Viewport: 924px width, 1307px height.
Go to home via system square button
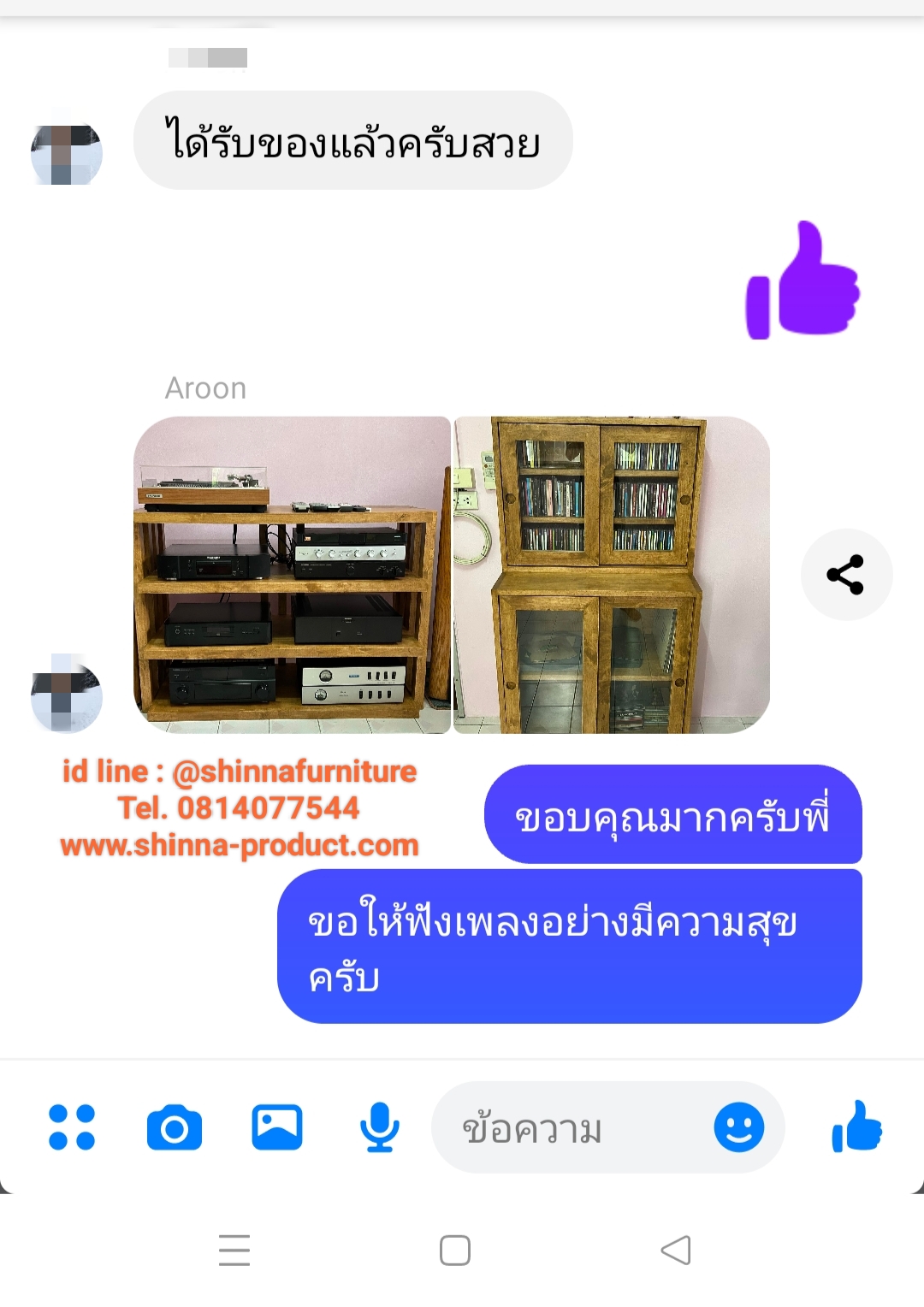454,1251
